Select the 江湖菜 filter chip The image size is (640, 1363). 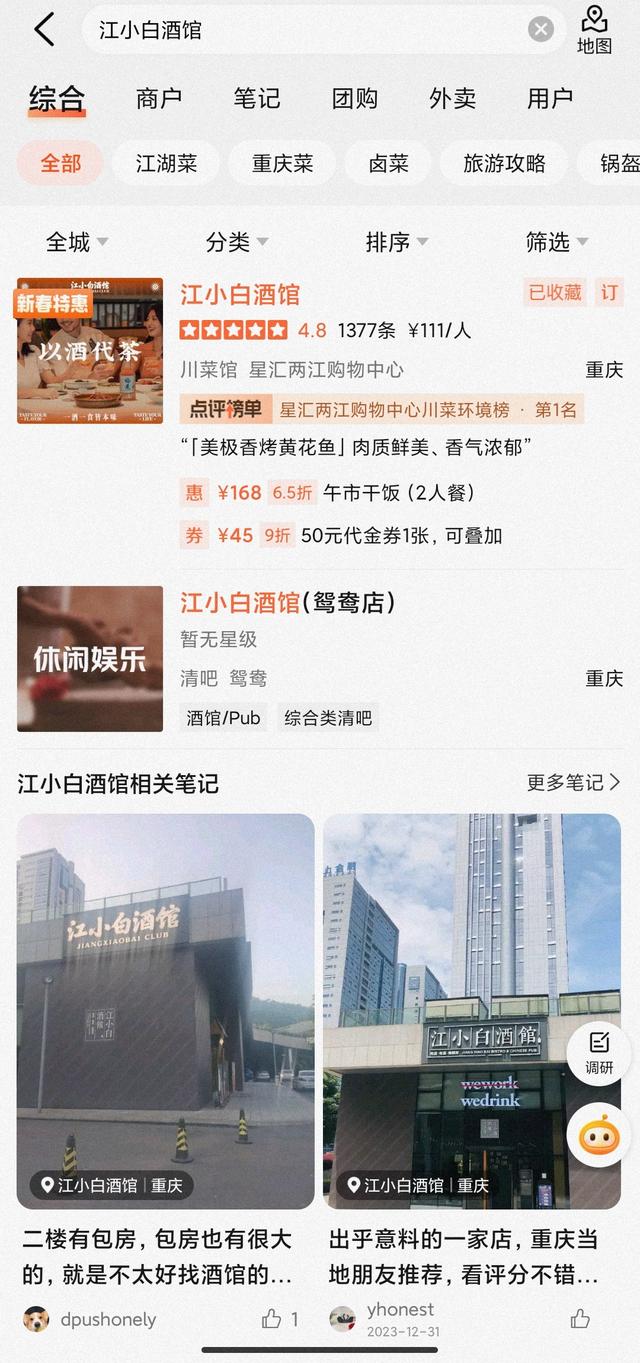tap(167, 163)
